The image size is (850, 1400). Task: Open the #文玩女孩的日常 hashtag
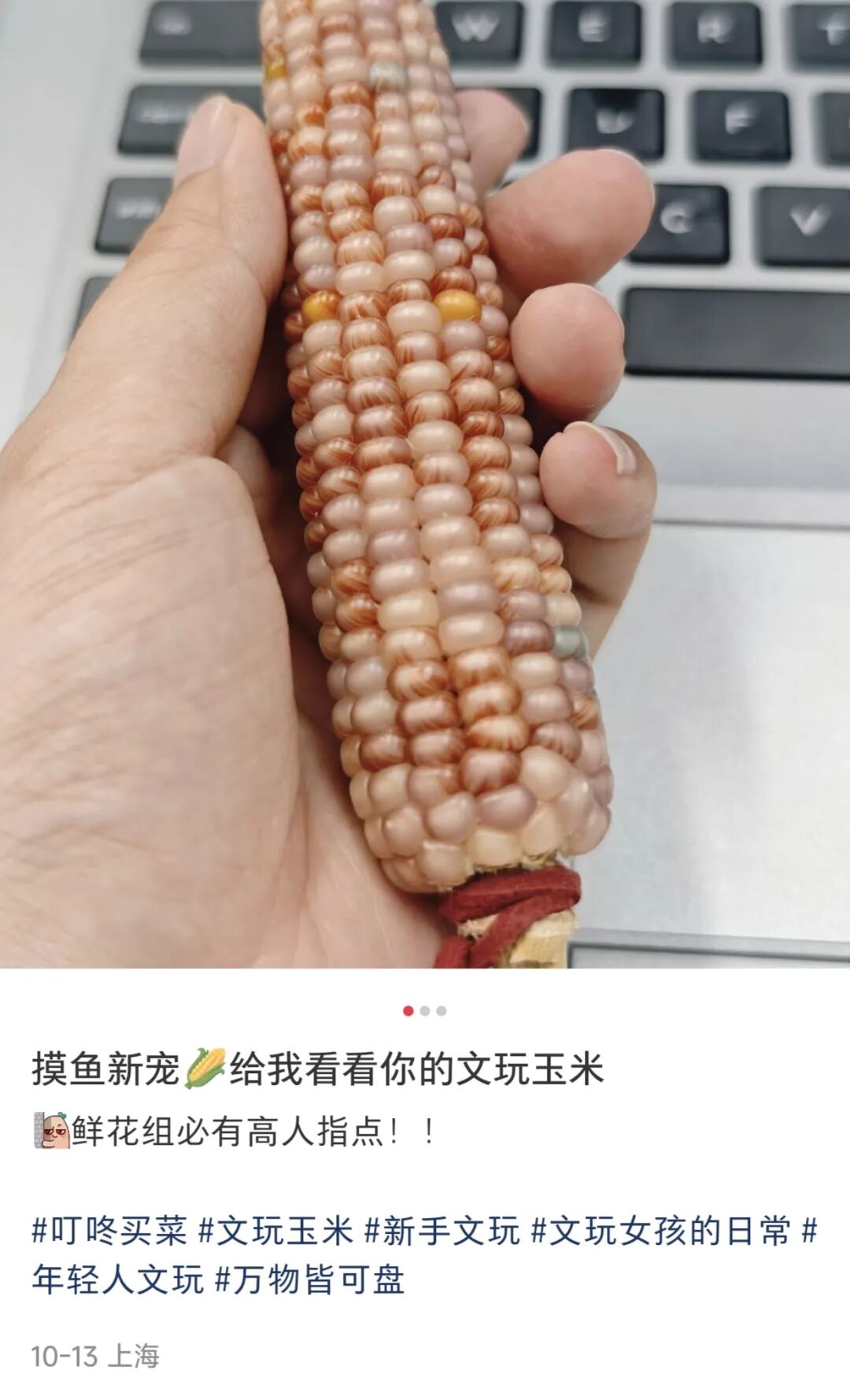click(661, 1231)
